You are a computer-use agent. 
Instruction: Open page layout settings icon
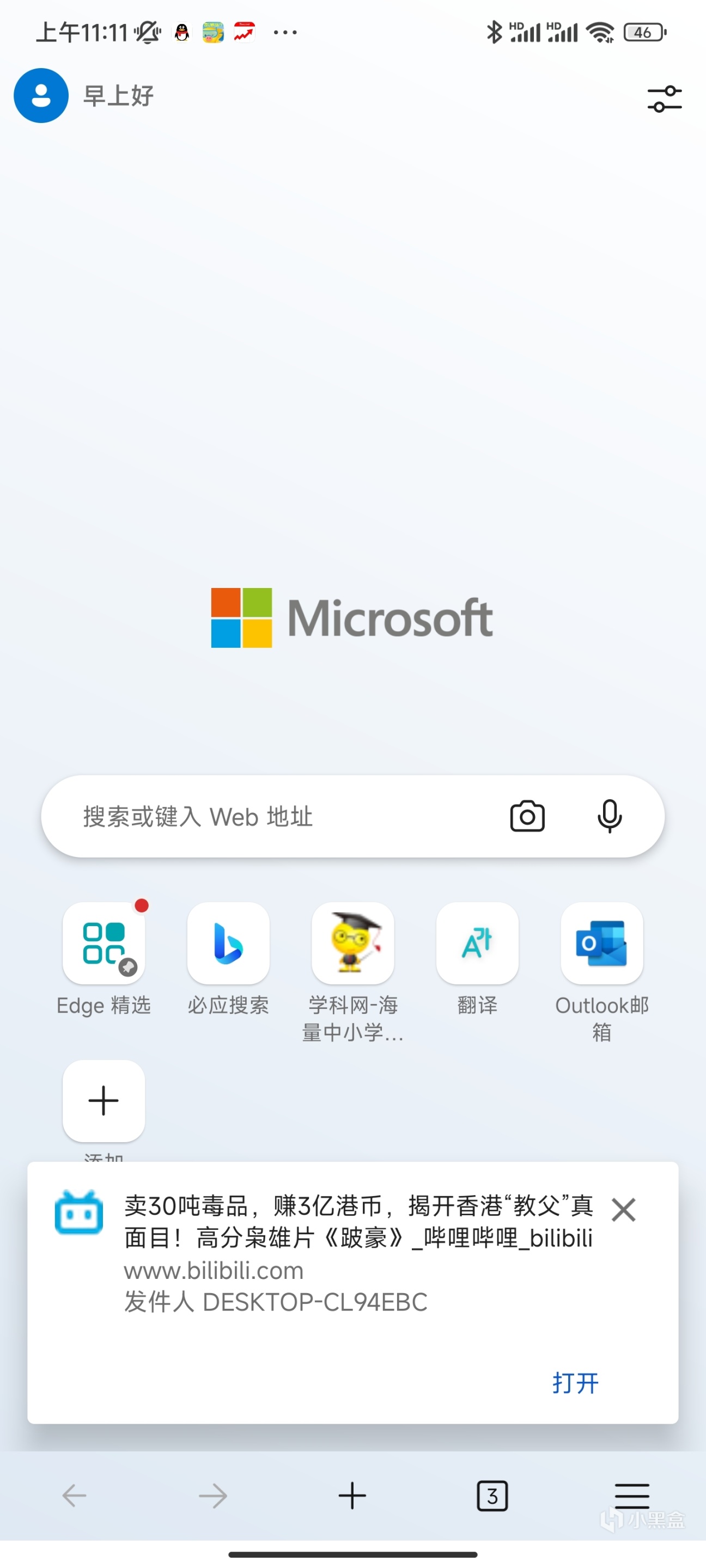[x=664, y=99]
